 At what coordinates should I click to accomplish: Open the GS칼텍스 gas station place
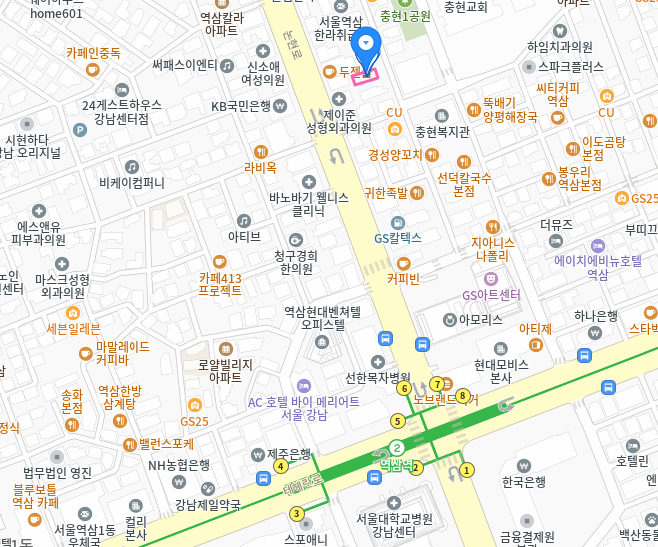pyautogui.click(x=398, y=222)
